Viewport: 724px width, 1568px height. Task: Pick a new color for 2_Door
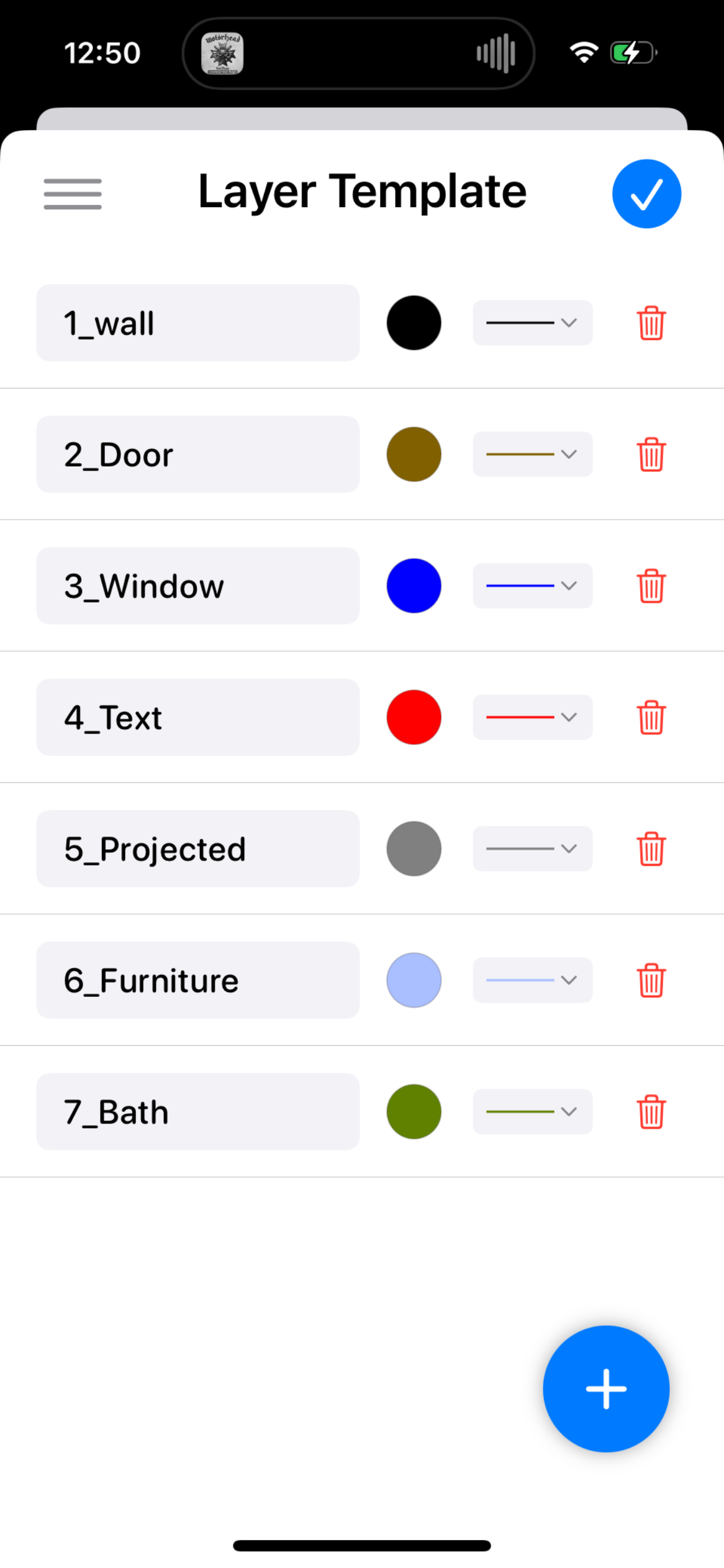tap(414, 454)
